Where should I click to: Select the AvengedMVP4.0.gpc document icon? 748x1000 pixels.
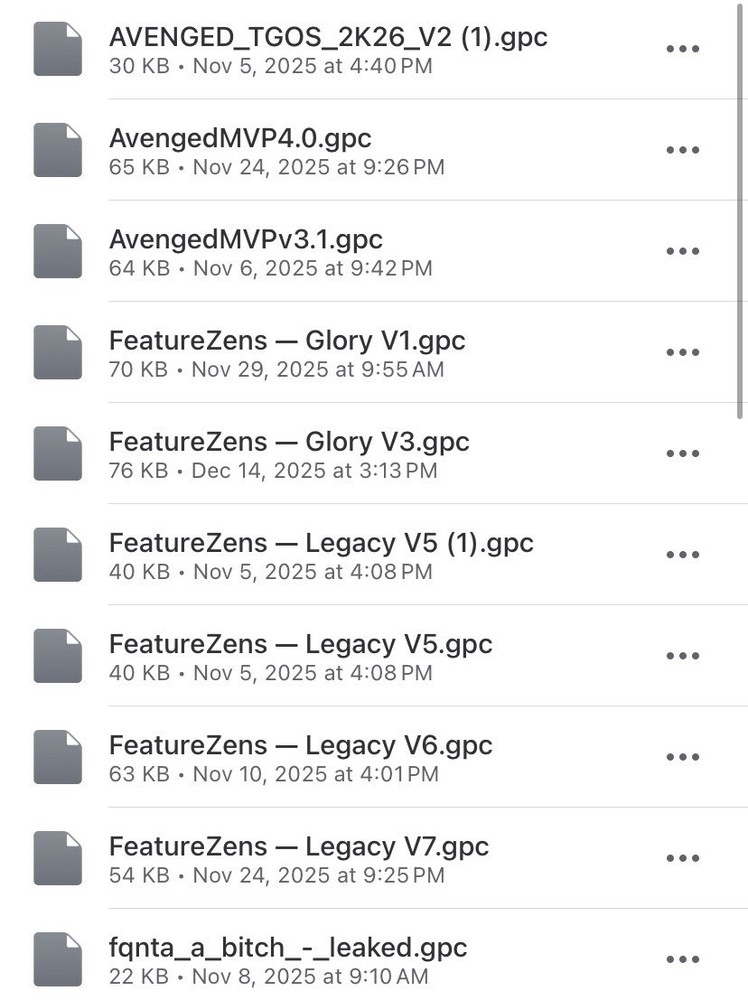point(57,149)
